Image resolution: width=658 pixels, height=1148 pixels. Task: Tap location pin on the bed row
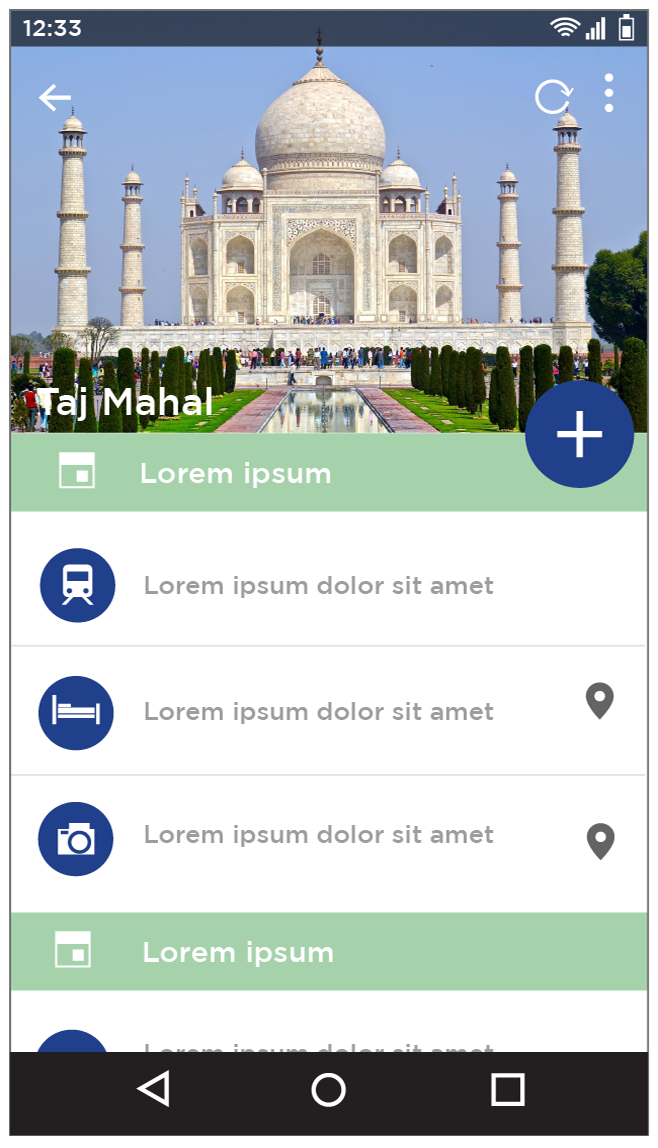(599, 702)
